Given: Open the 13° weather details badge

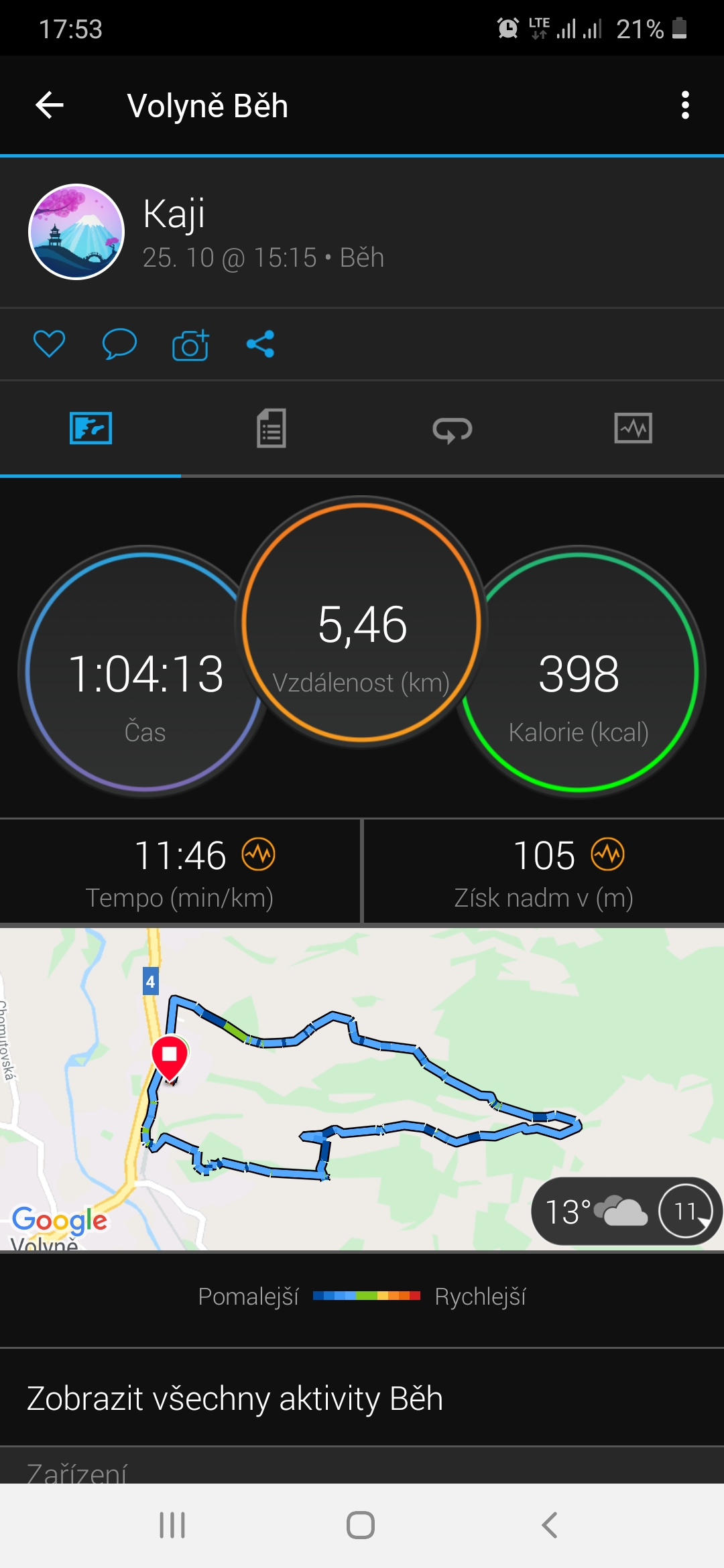Looking at the screenshot, I should click(626, 1211).
